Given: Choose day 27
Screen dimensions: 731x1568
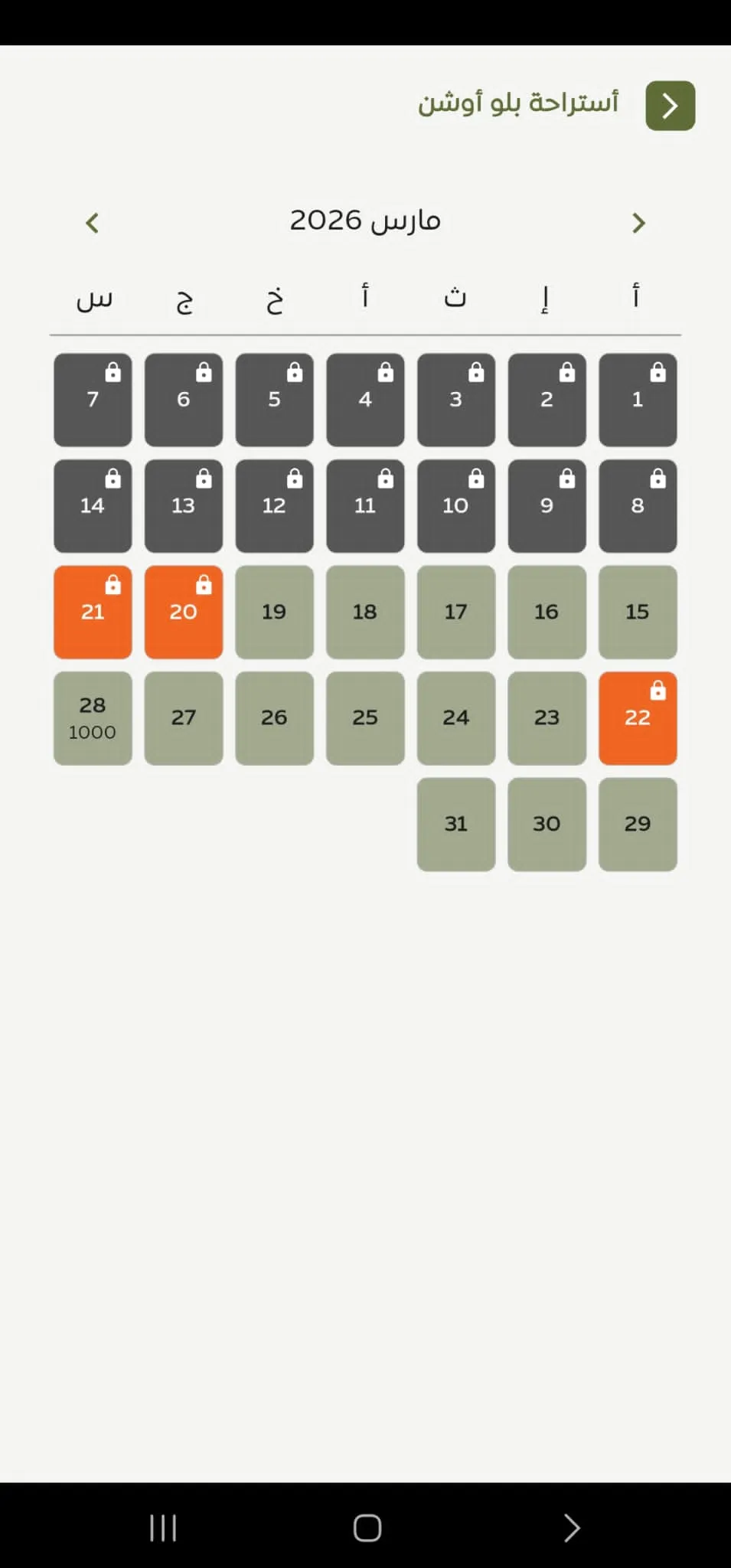Looking at the screenshot, I should [184, 718].
